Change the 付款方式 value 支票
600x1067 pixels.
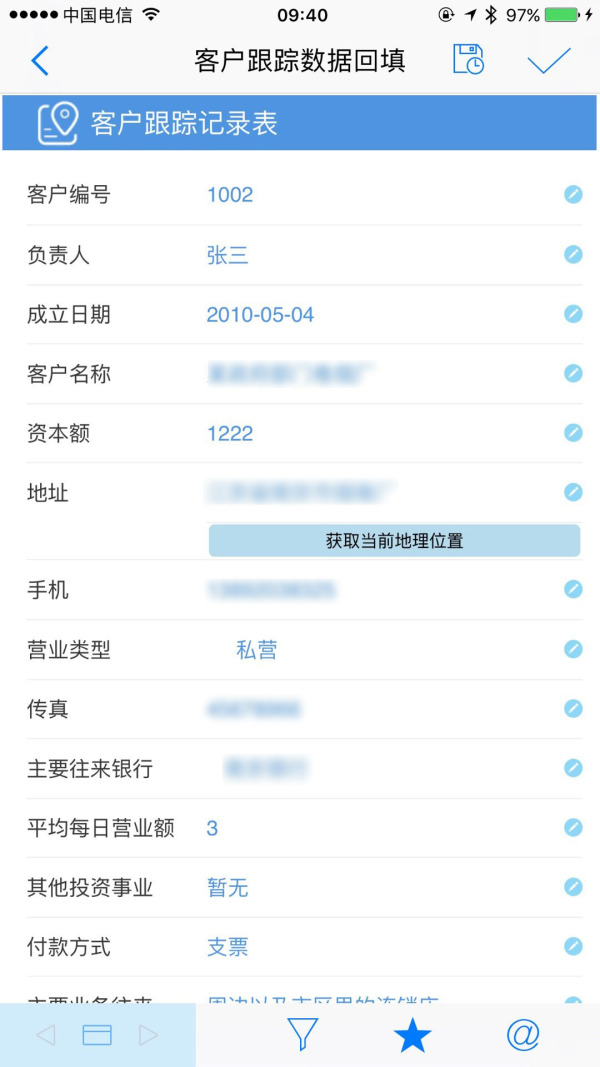point(227,947)
